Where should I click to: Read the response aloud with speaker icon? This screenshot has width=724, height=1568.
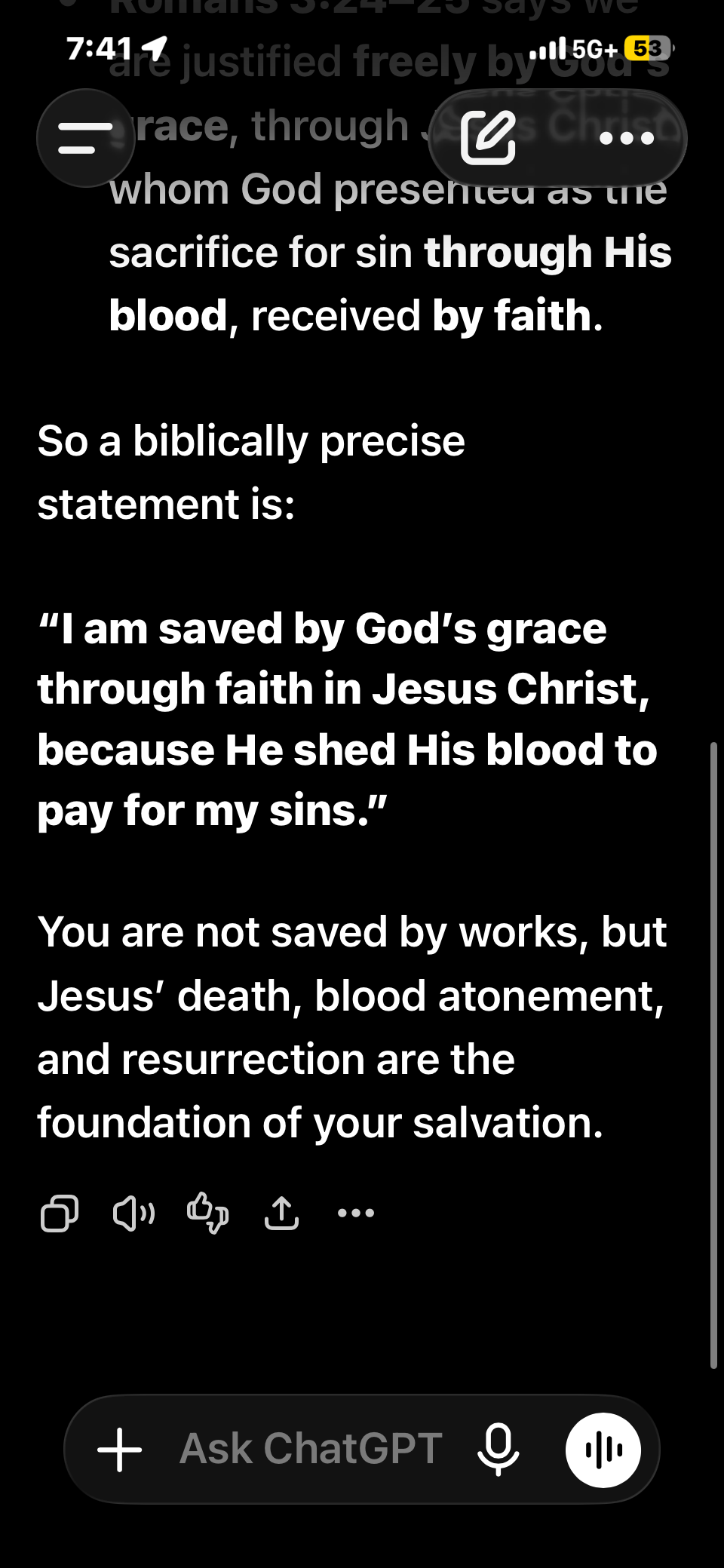133,1214
